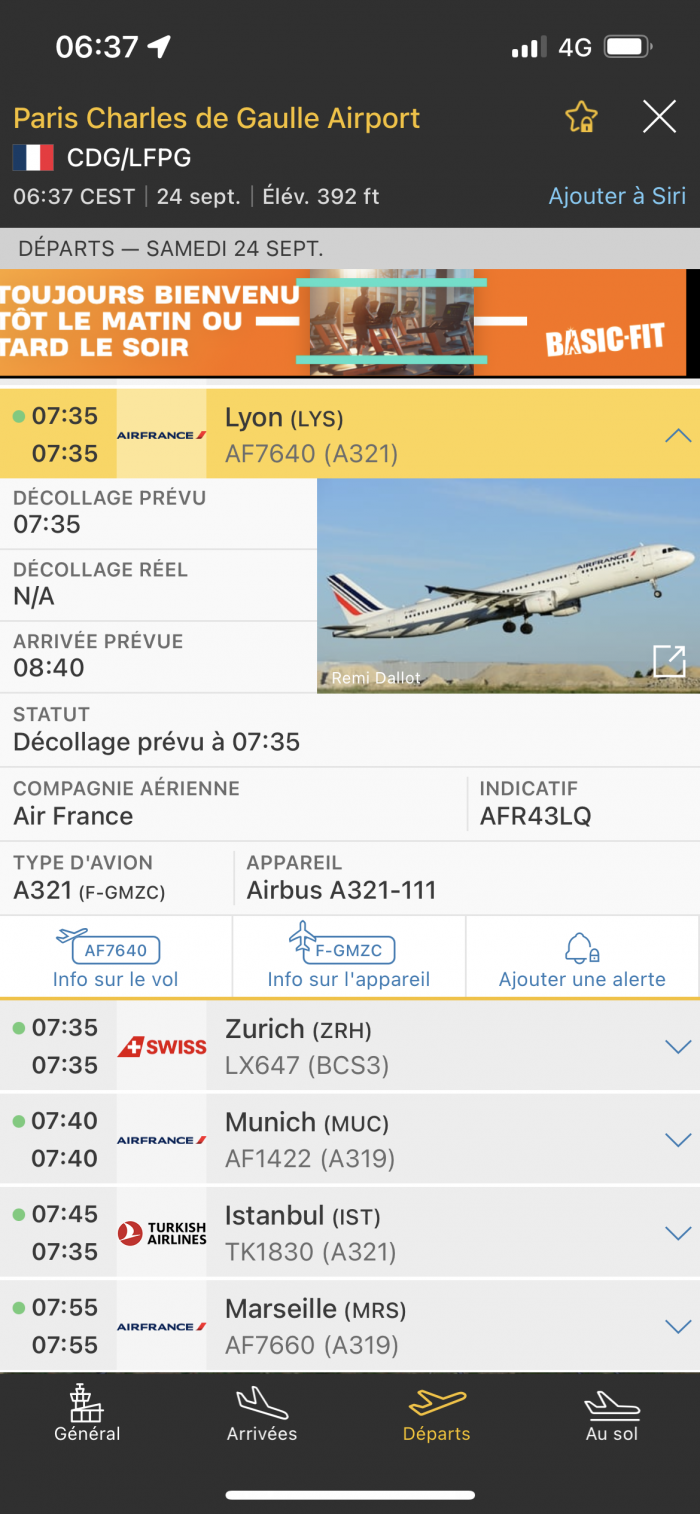Close the airport details screen
Viewport: 700px width, 1514px height.
pyautogui.click(x=659, y=118)
